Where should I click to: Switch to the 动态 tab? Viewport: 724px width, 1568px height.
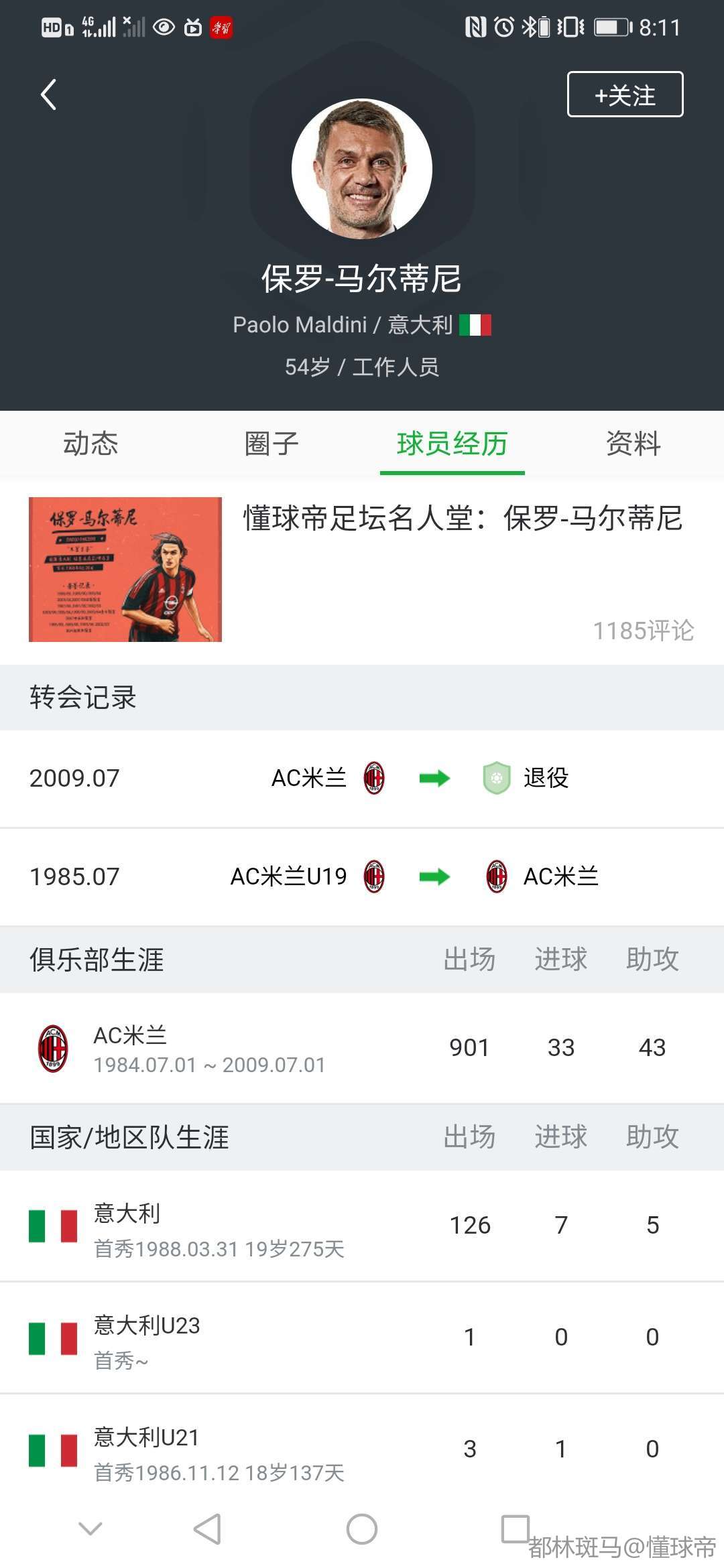click(90, 444)
